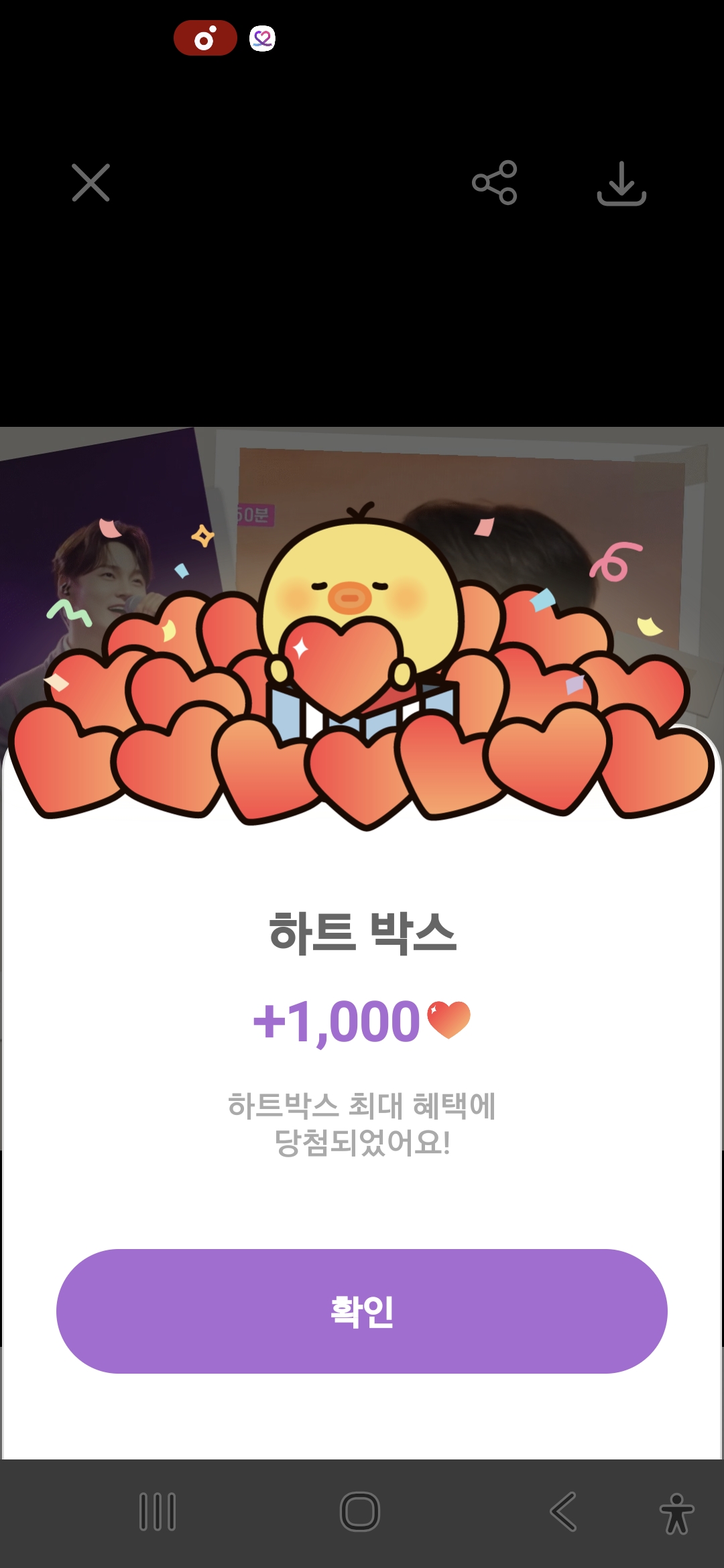Viewport: 724px width, 1568px height.
Task: Close the image viewer with the X
Action: point(90,183)
